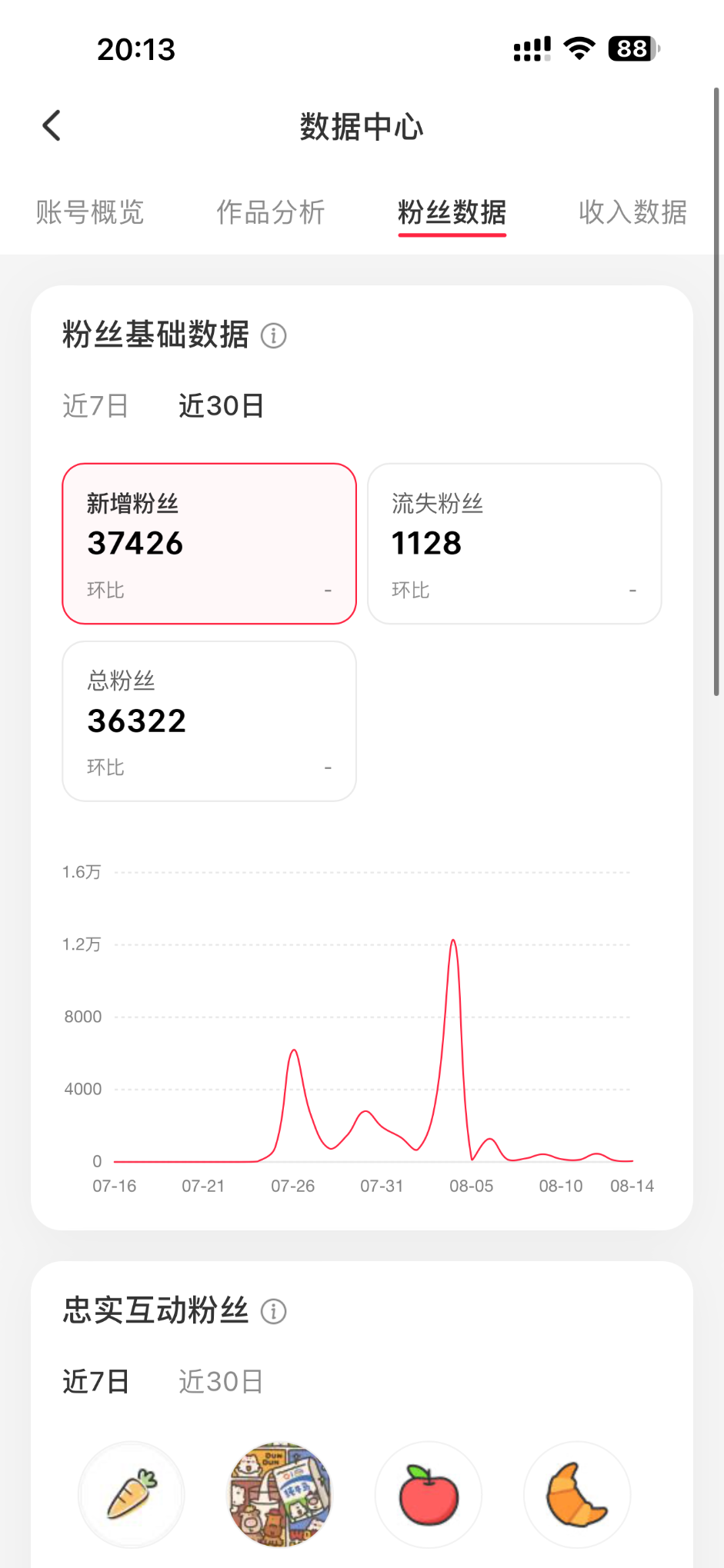The height and width of the screenshot is (1568, 724).
Task: Switch 忠实互动粉丝 to 近30日
Action: coord(222,1382)
